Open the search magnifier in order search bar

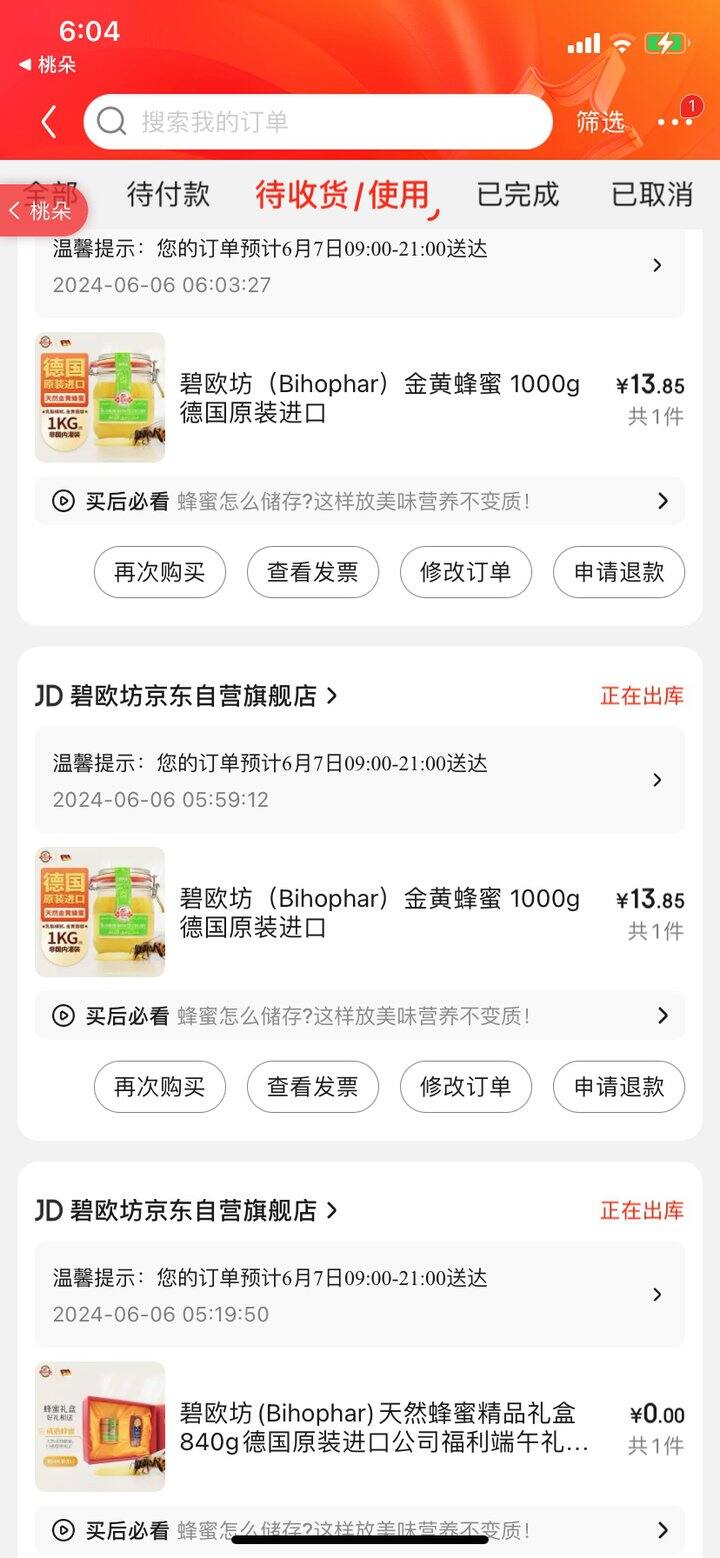pyautogui.click(x=110, y=120)
